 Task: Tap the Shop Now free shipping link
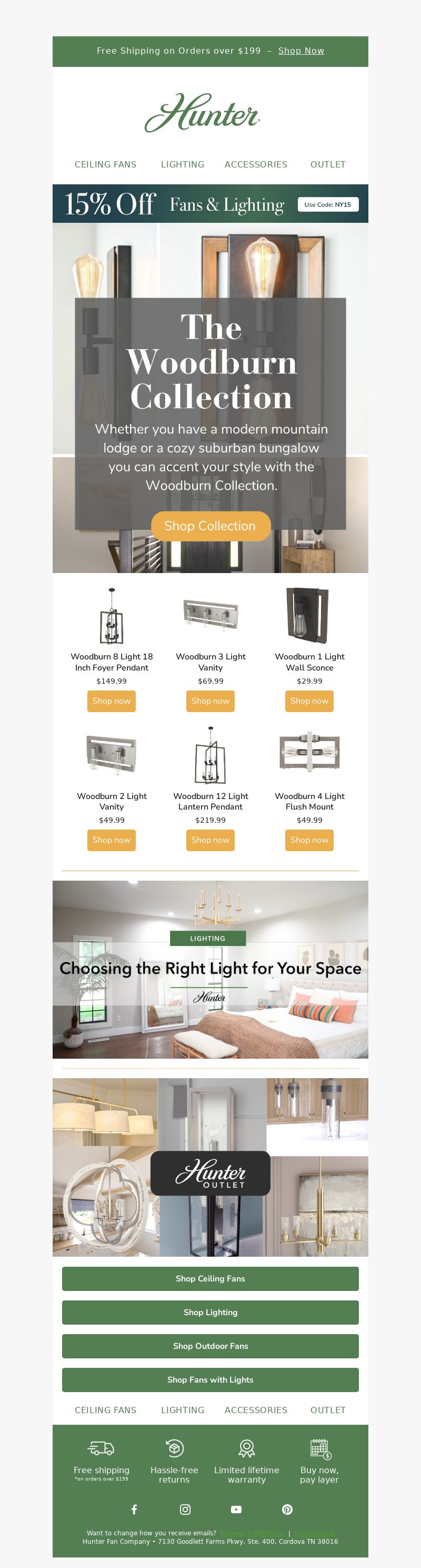pos(300,51)
